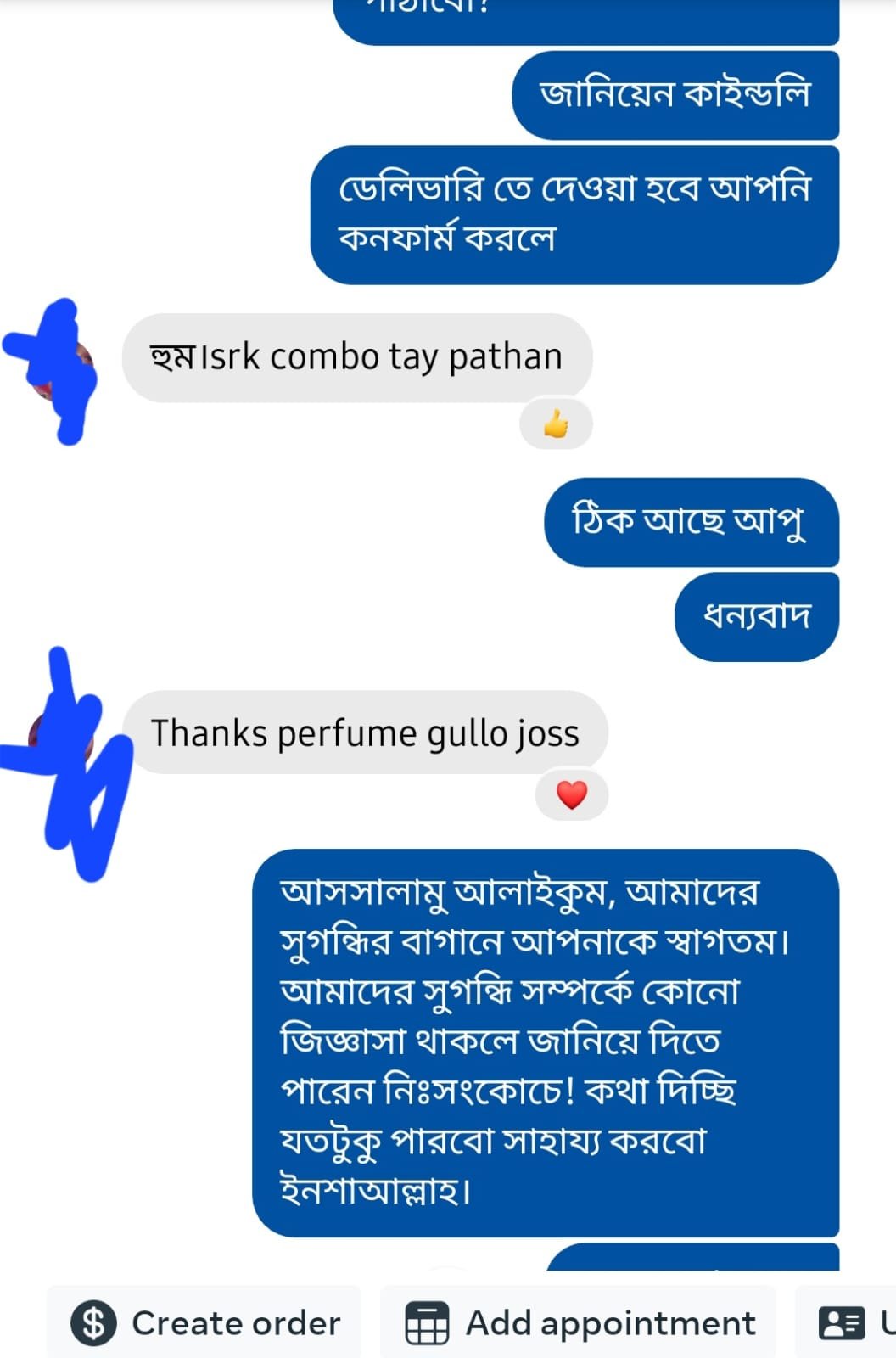This screenshot has width=896, height=1358.
Task: Open heart reaction on the perfume thanks message
Action: point(571,795)
